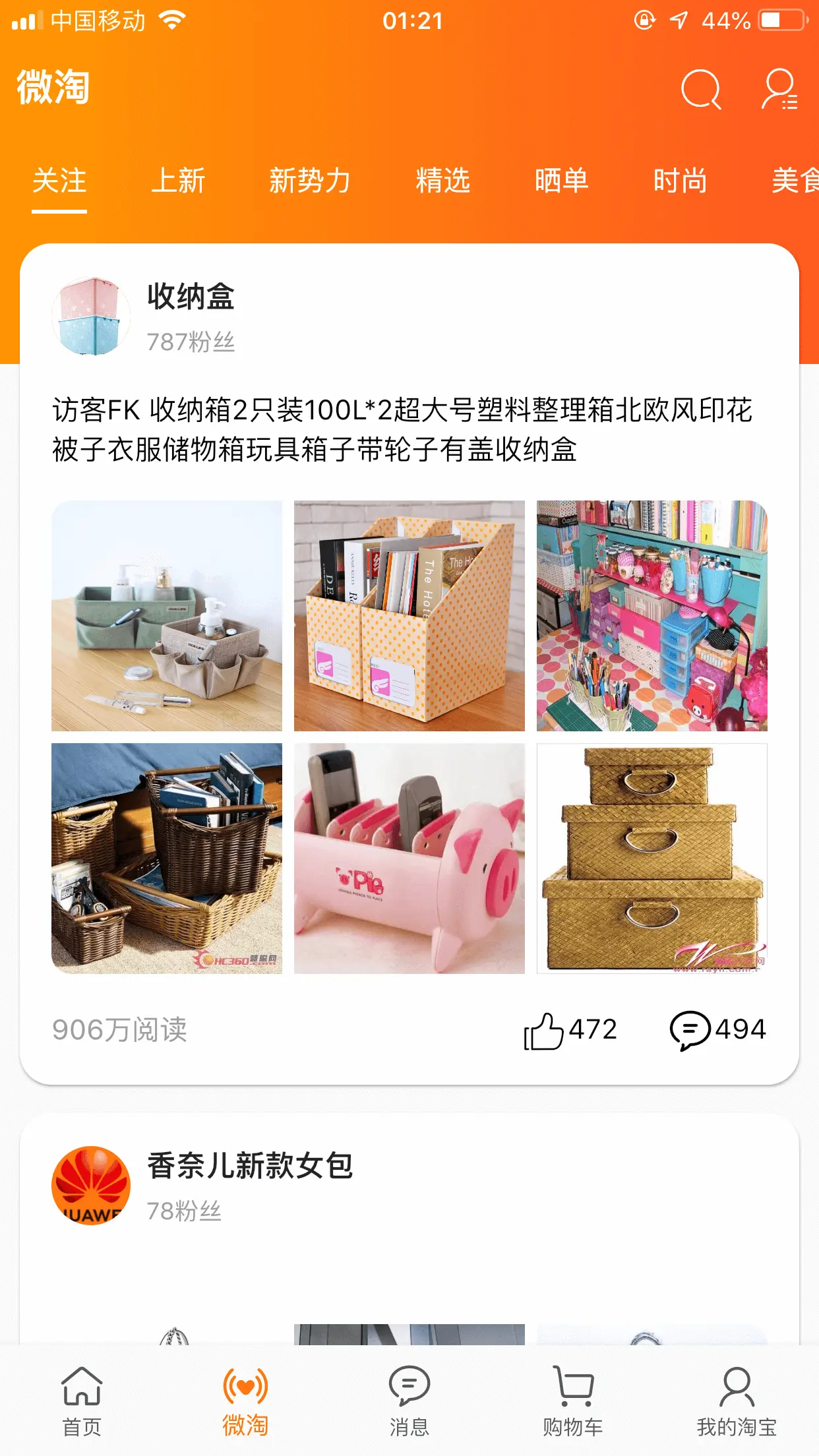Select the 精选 tab

coord(442,181)
